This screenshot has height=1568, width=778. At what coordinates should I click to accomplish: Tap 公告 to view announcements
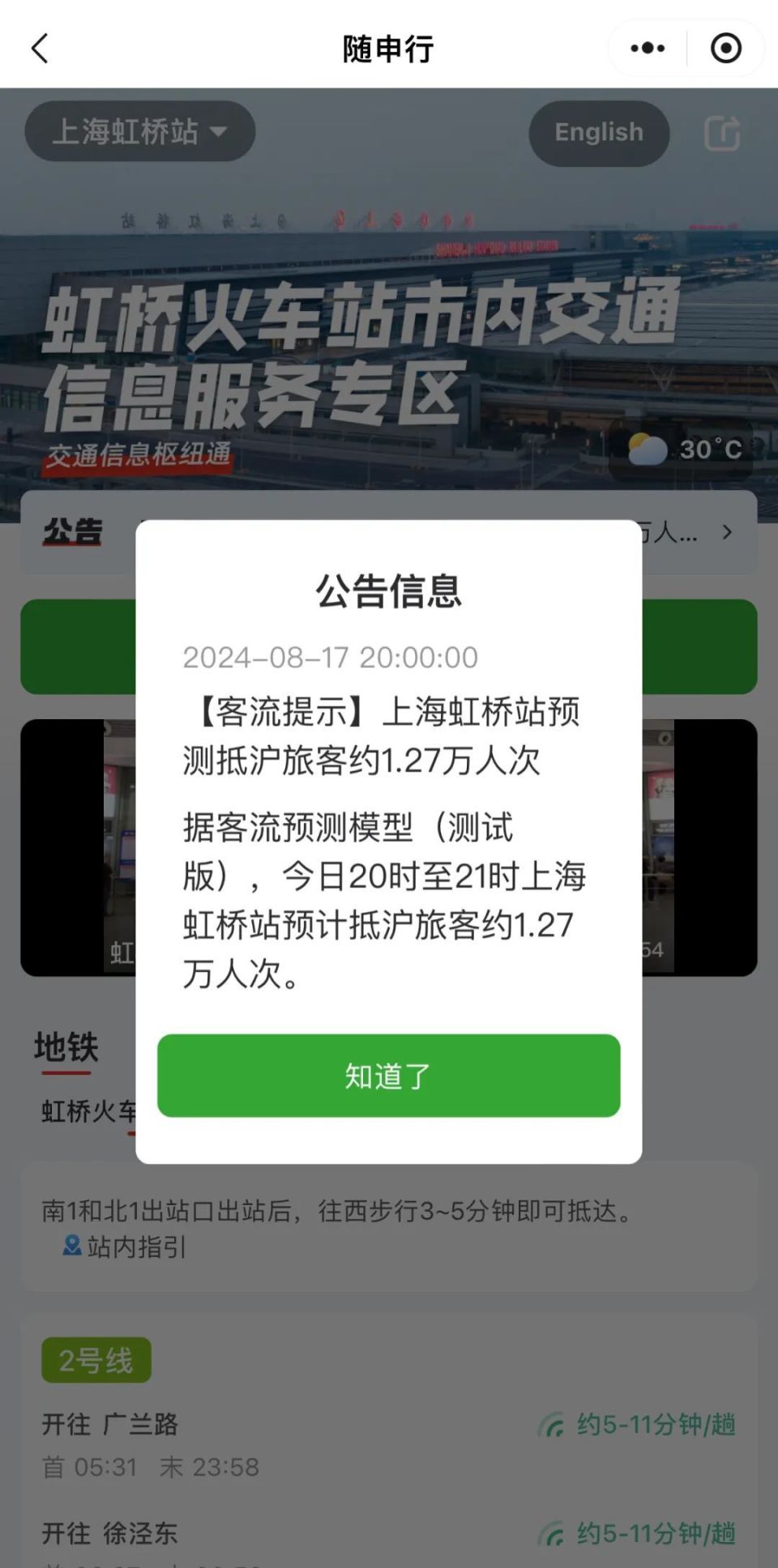[x=71, y=532]
